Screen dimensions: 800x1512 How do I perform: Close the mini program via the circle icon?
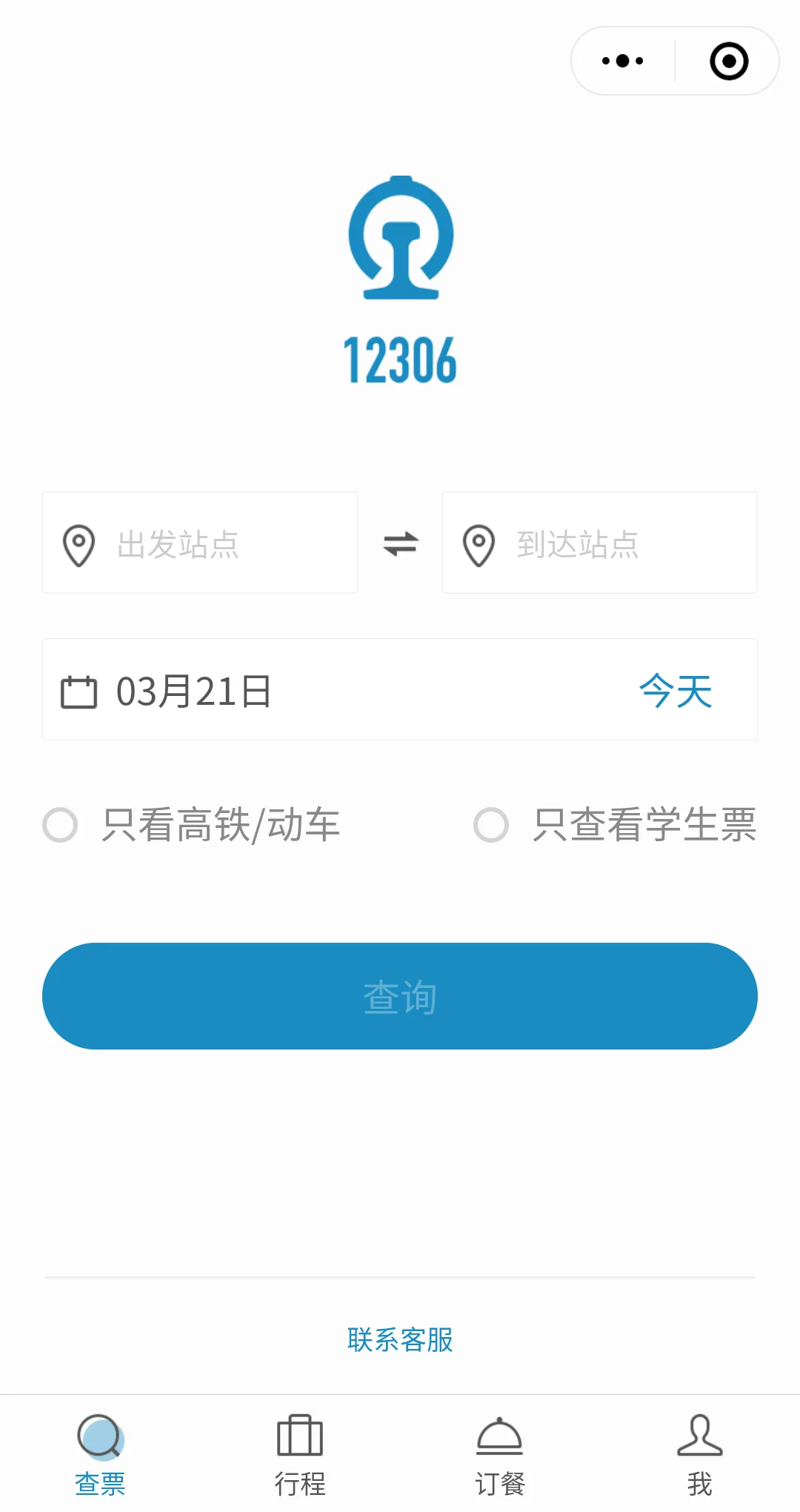(729, 61)
